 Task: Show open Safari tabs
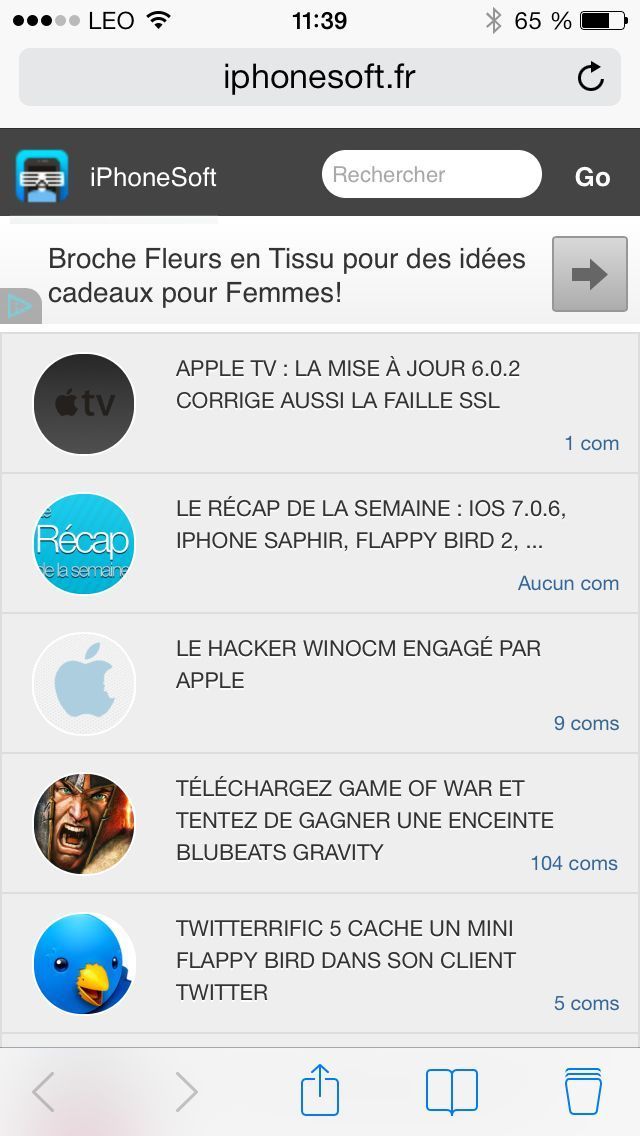click(x=583, y=1091)
